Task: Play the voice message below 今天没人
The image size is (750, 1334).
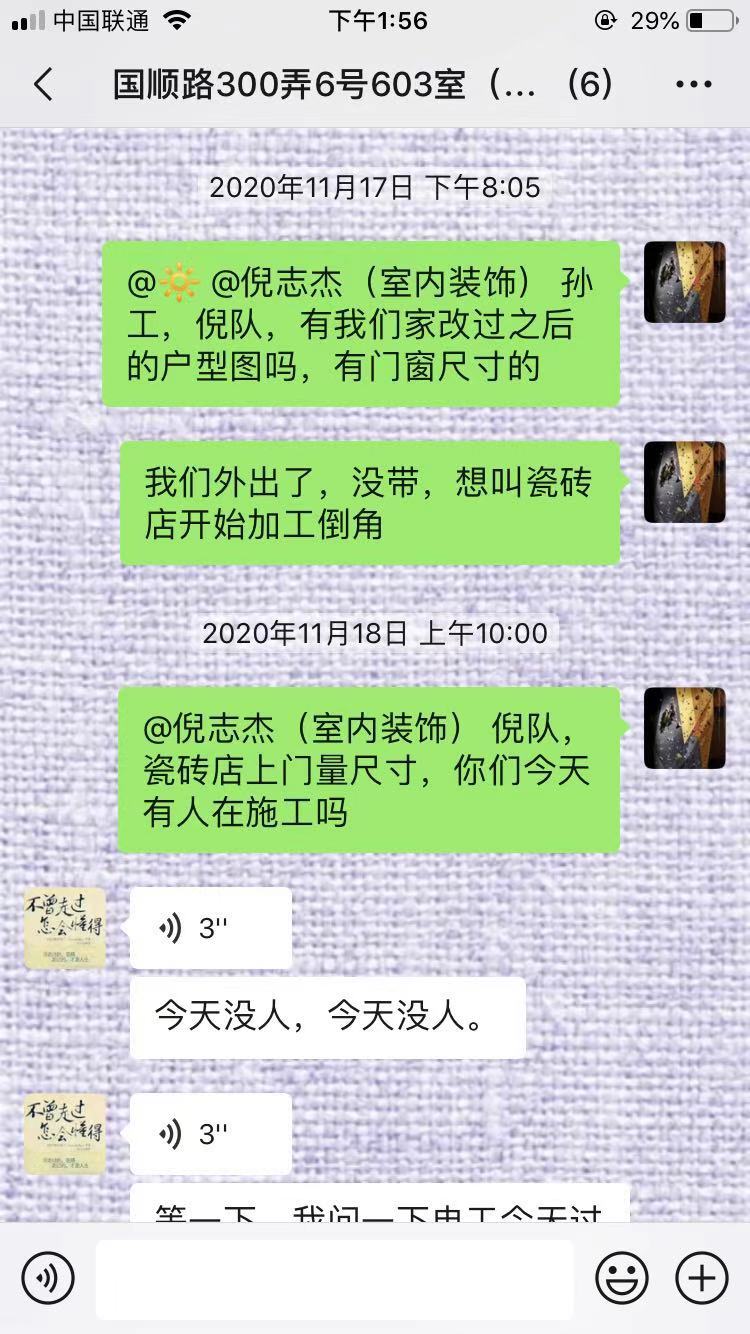Action: coord(210,1134)
